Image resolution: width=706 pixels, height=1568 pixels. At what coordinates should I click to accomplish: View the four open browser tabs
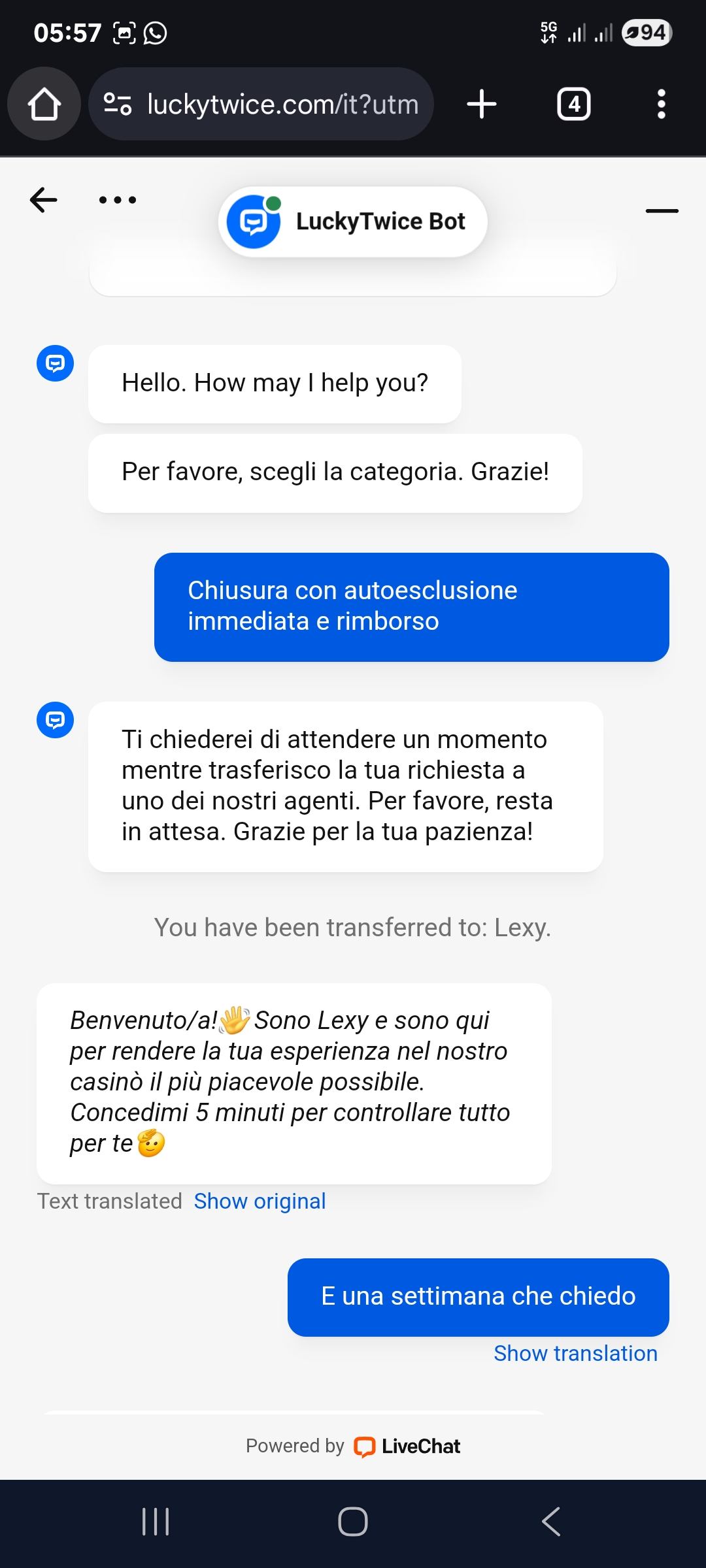tap(573, 105)
